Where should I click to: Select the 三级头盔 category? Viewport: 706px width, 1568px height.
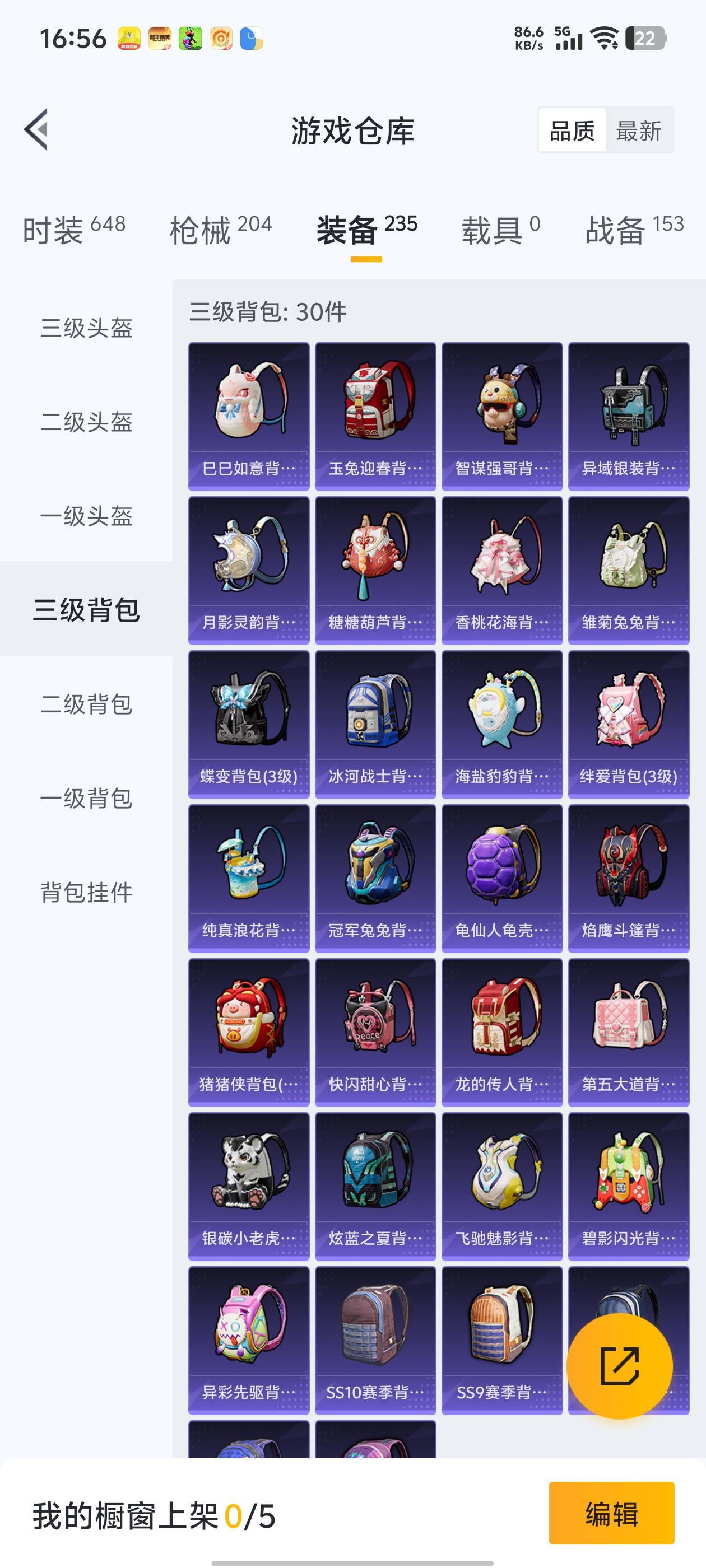86,328
